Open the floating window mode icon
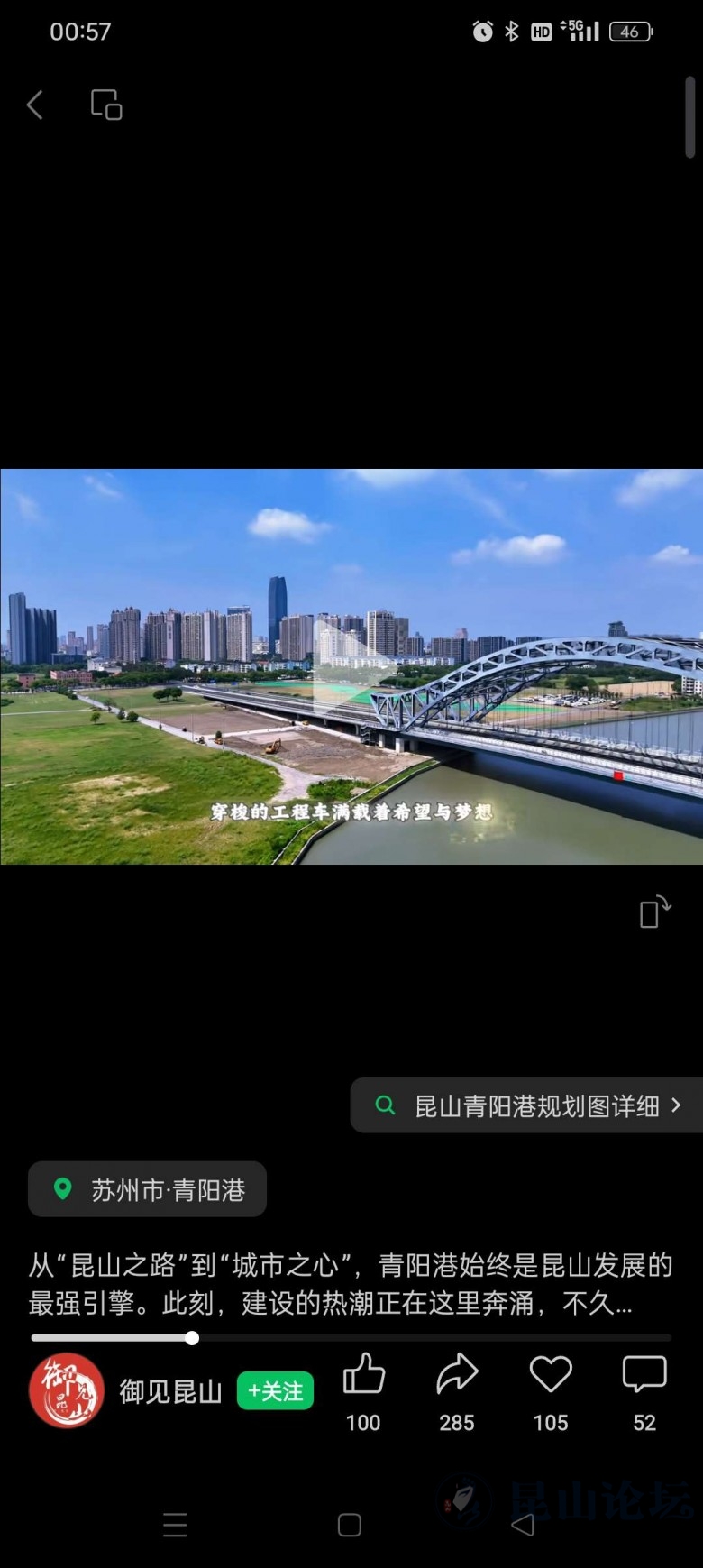This screenshot has height=1568, width=703. coord(106,105)
